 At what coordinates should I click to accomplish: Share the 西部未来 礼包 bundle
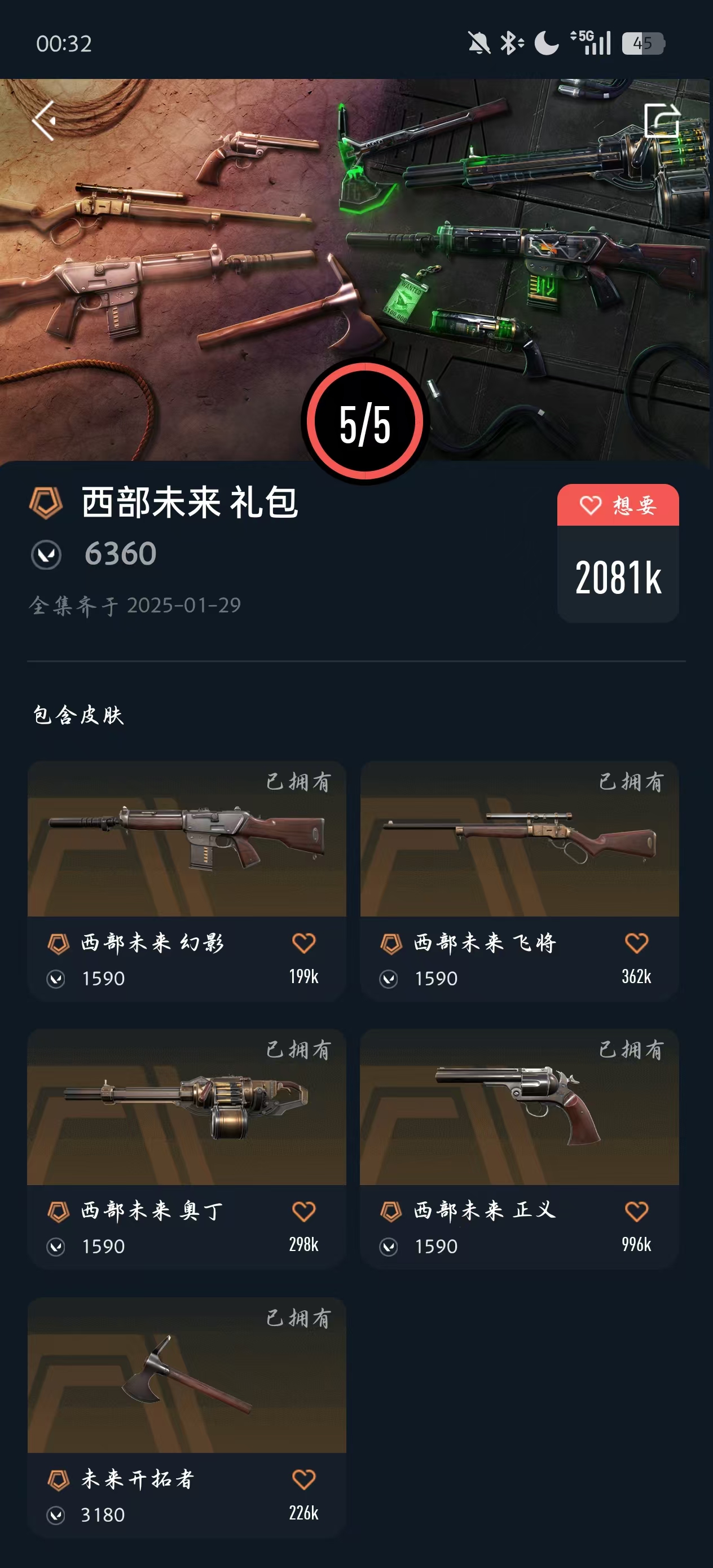[661, 121]
